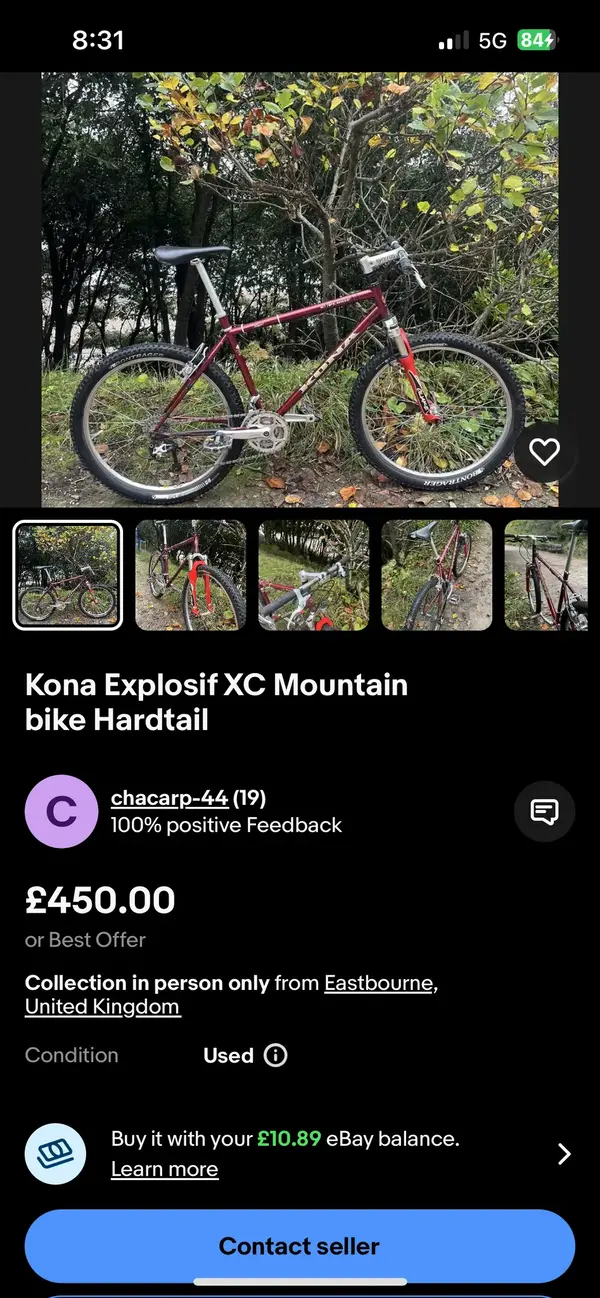This screenshot has height=1298, width=600.
Task: Open the main bike photo full screen
Action: [300, 290]
